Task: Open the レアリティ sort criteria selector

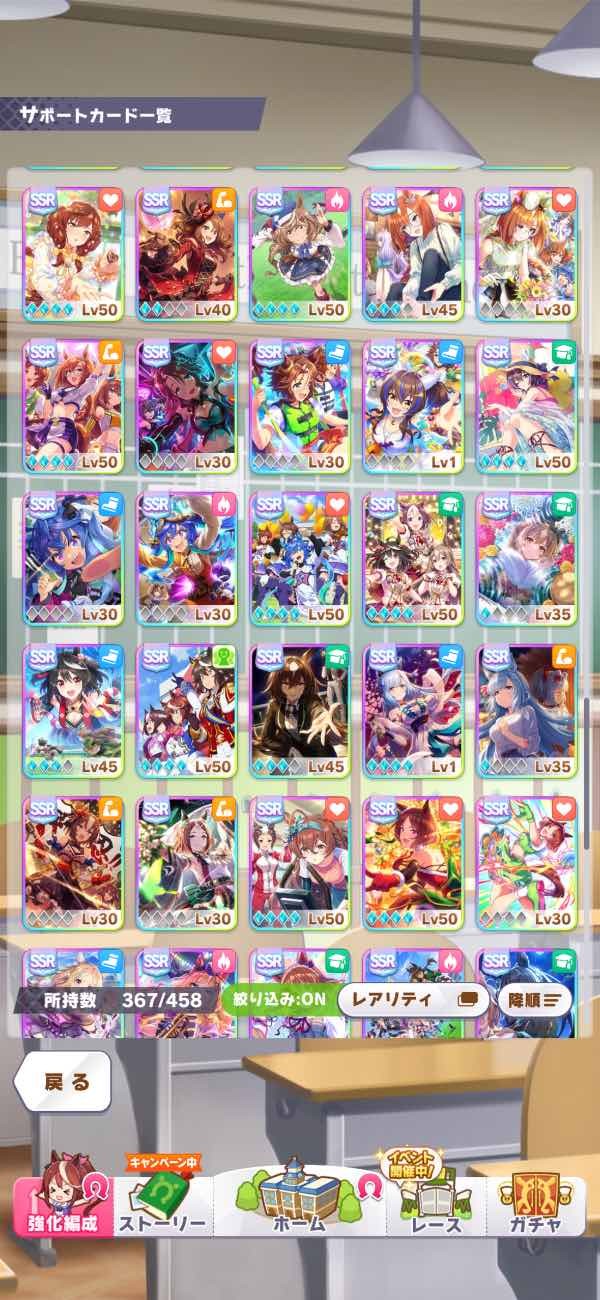Action: (412, 999)
